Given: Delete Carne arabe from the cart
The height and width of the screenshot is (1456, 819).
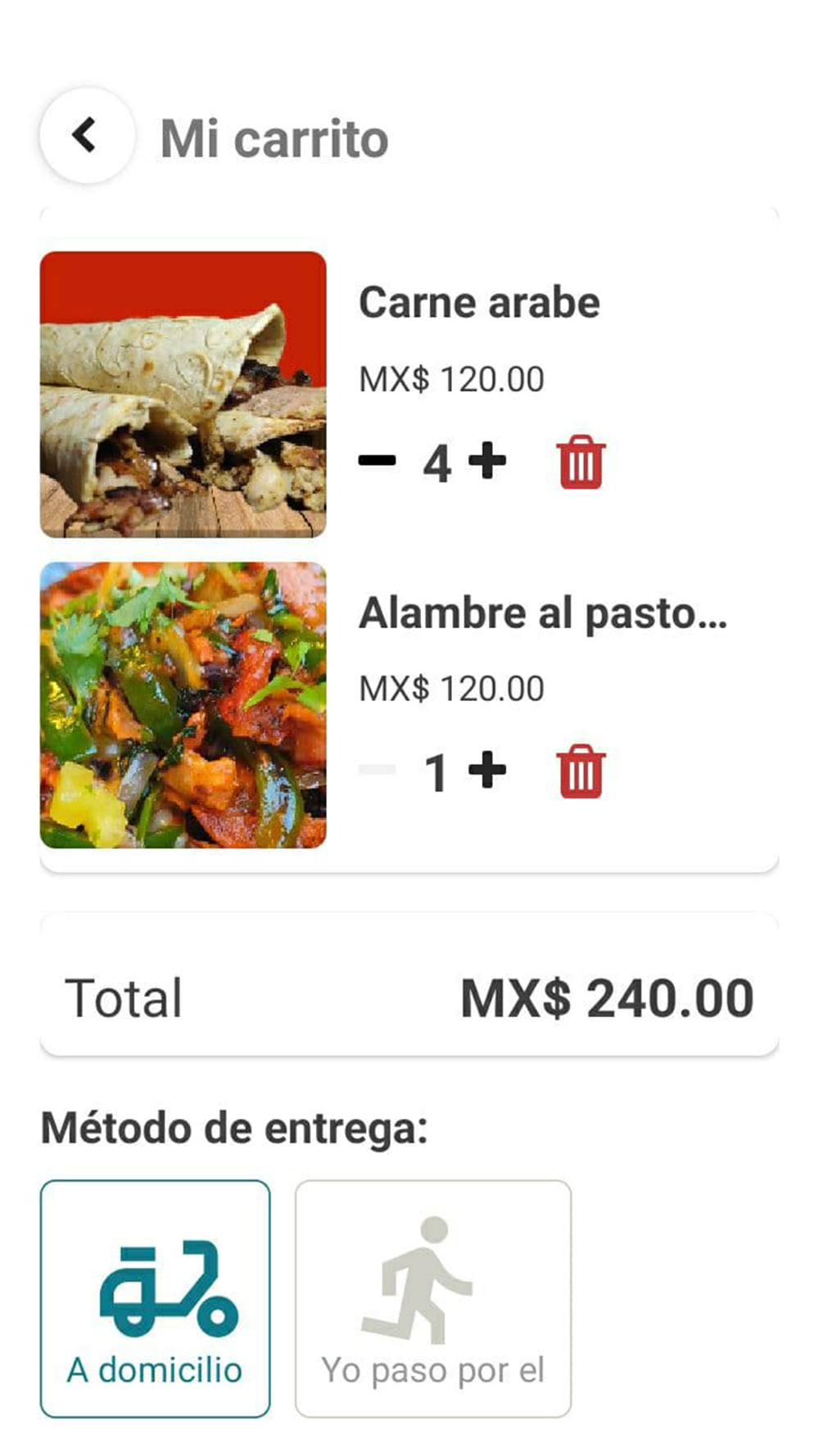Looking at the screenshot, I should point(581,463).
